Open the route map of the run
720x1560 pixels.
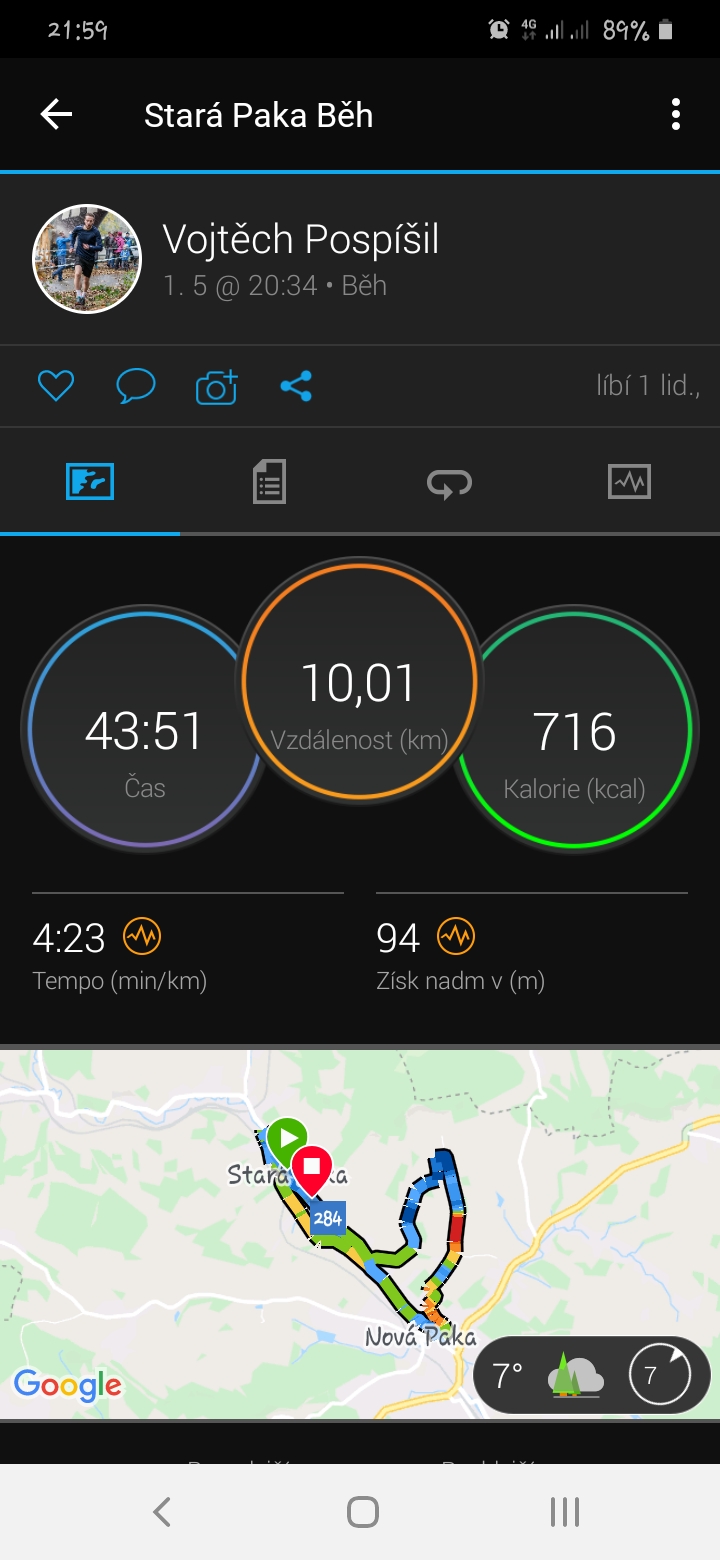(x=360, y=1233)
